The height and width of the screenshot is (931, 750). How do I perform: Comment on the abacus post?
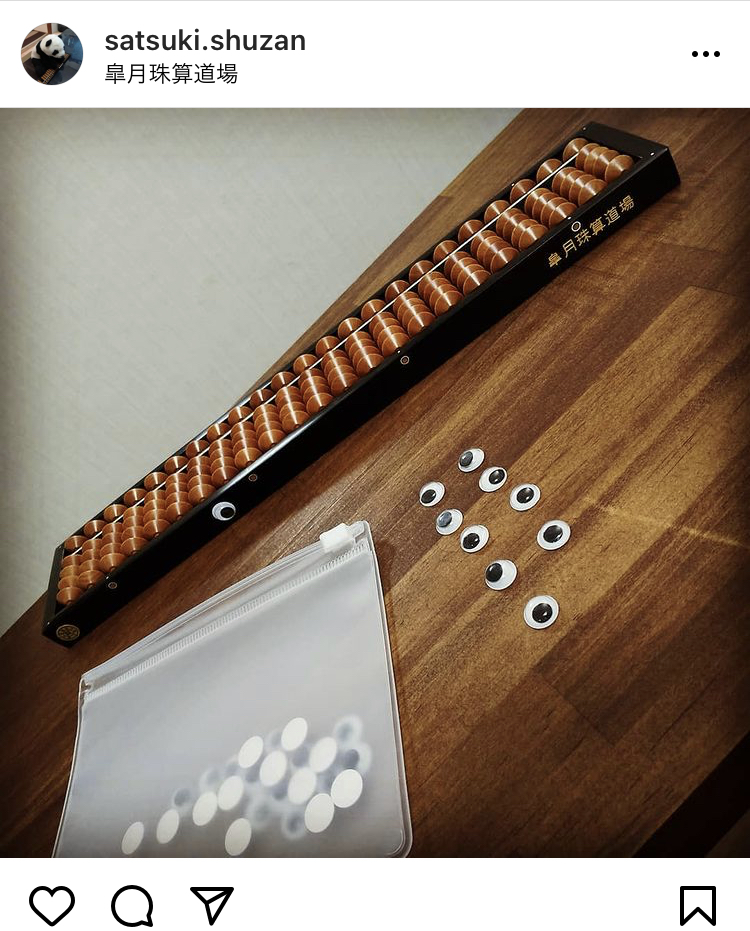pyautogui.click(x=132, y=906)
